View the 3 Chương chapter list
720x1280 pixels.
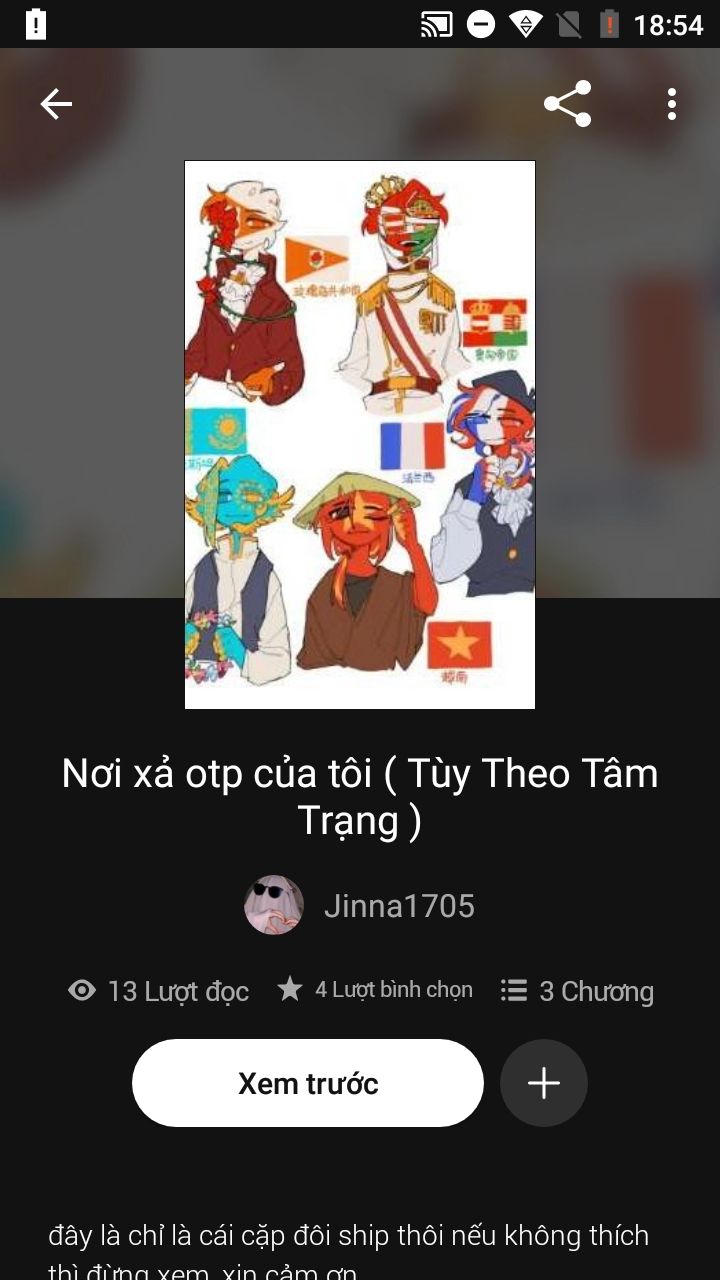point(578,991)
